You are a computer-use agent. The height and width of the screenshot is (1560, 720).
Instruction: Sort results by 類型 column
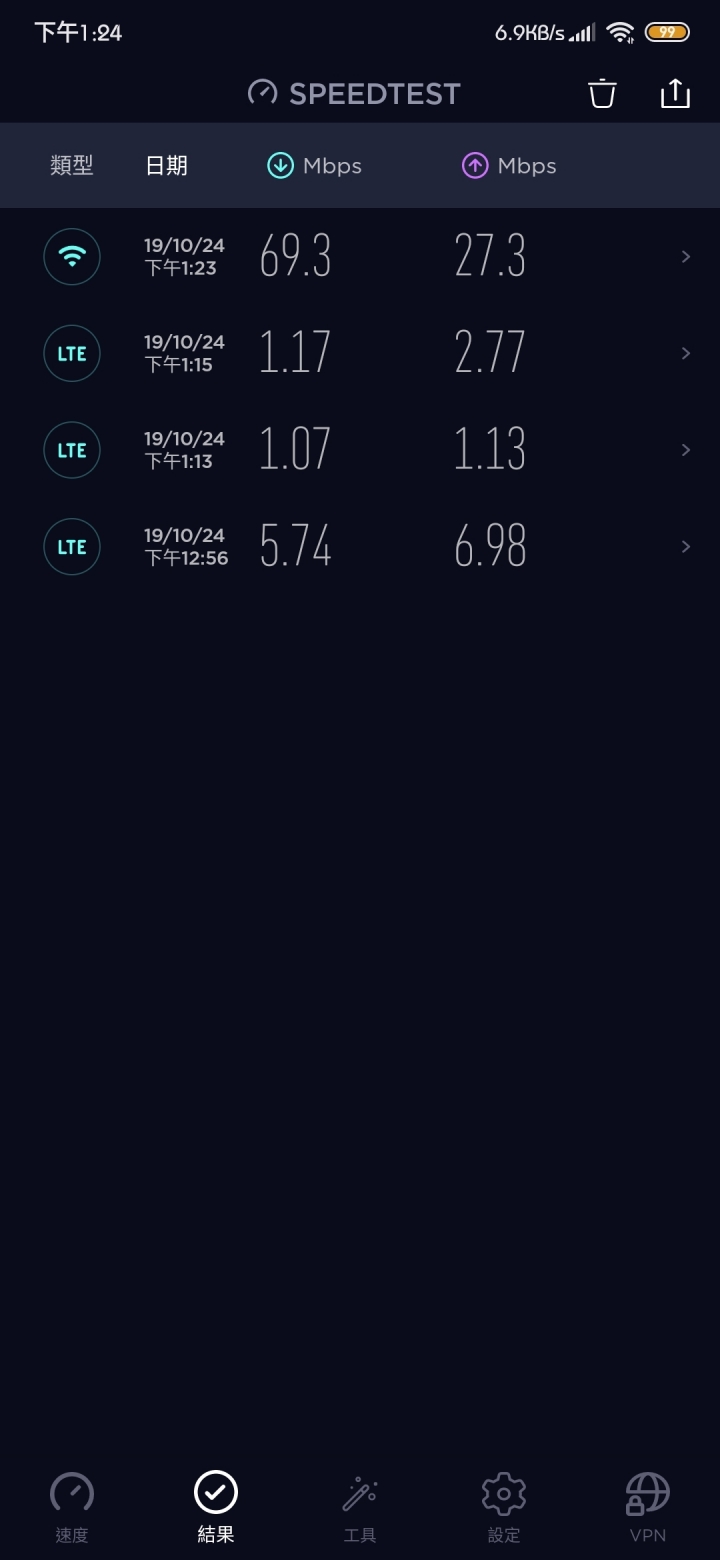click(x=72, y=166)
